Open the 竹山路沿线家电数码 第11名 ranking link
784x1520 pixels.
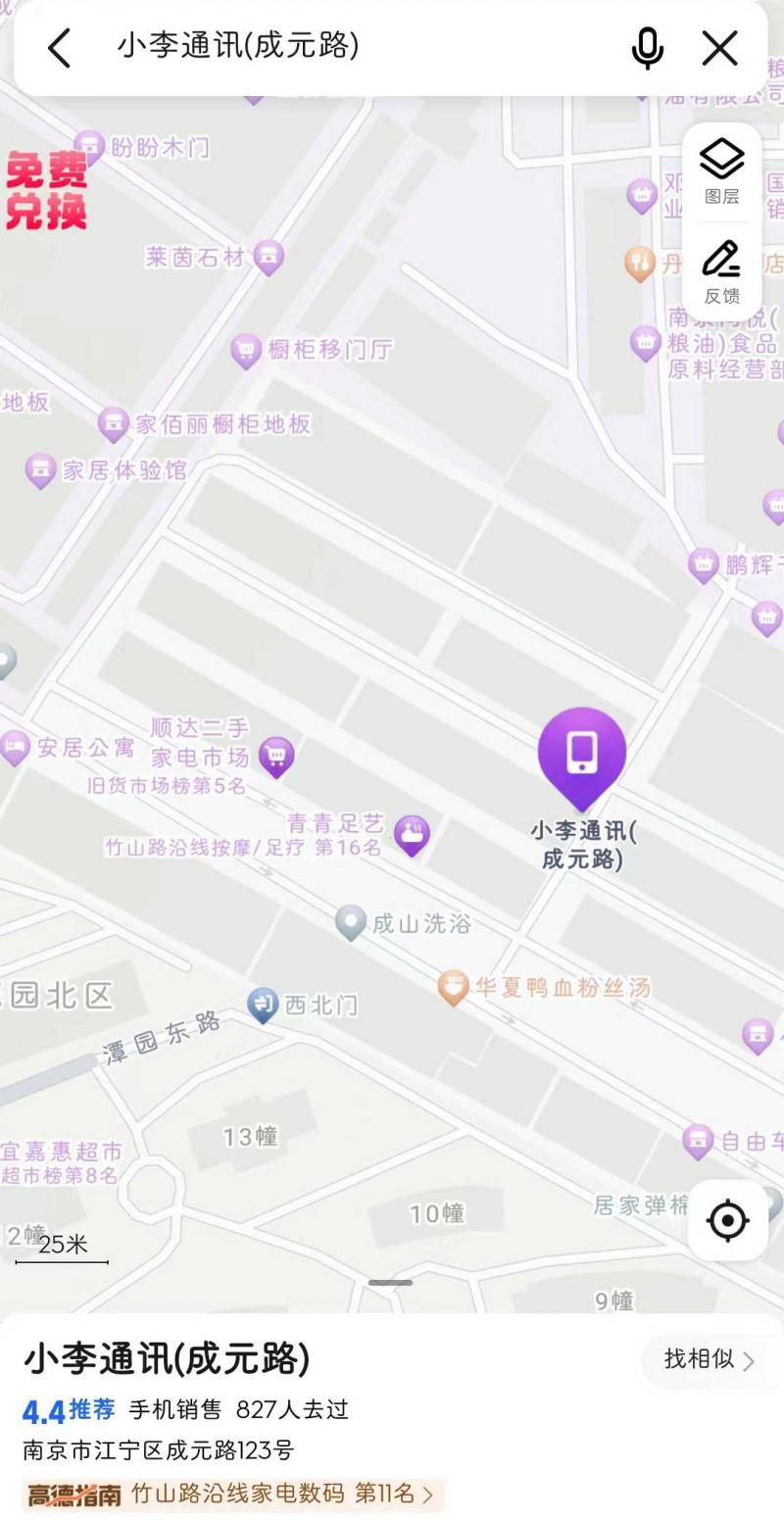284,1494
